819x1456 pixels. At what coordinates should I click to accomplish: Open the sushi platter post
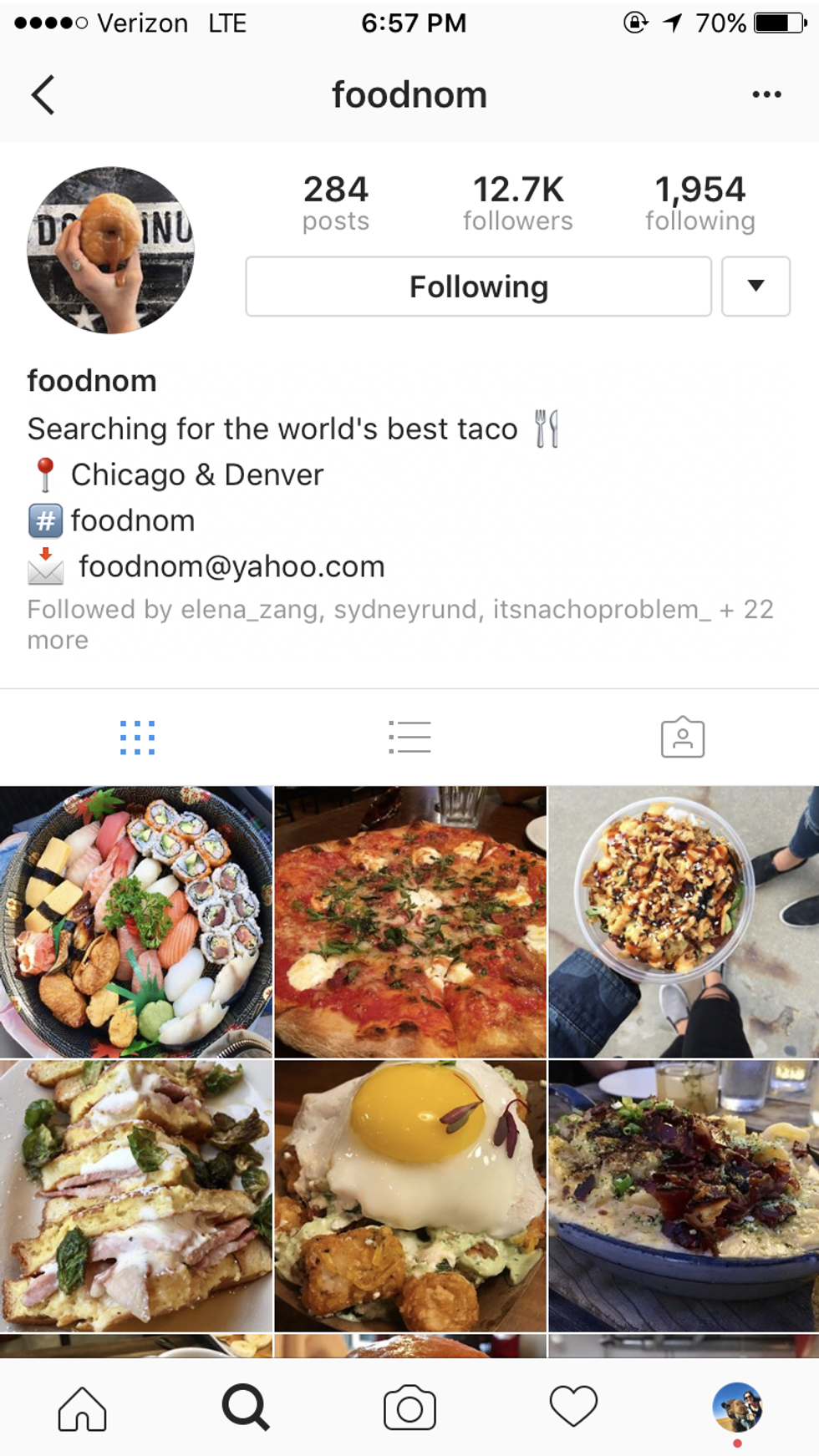135,921
